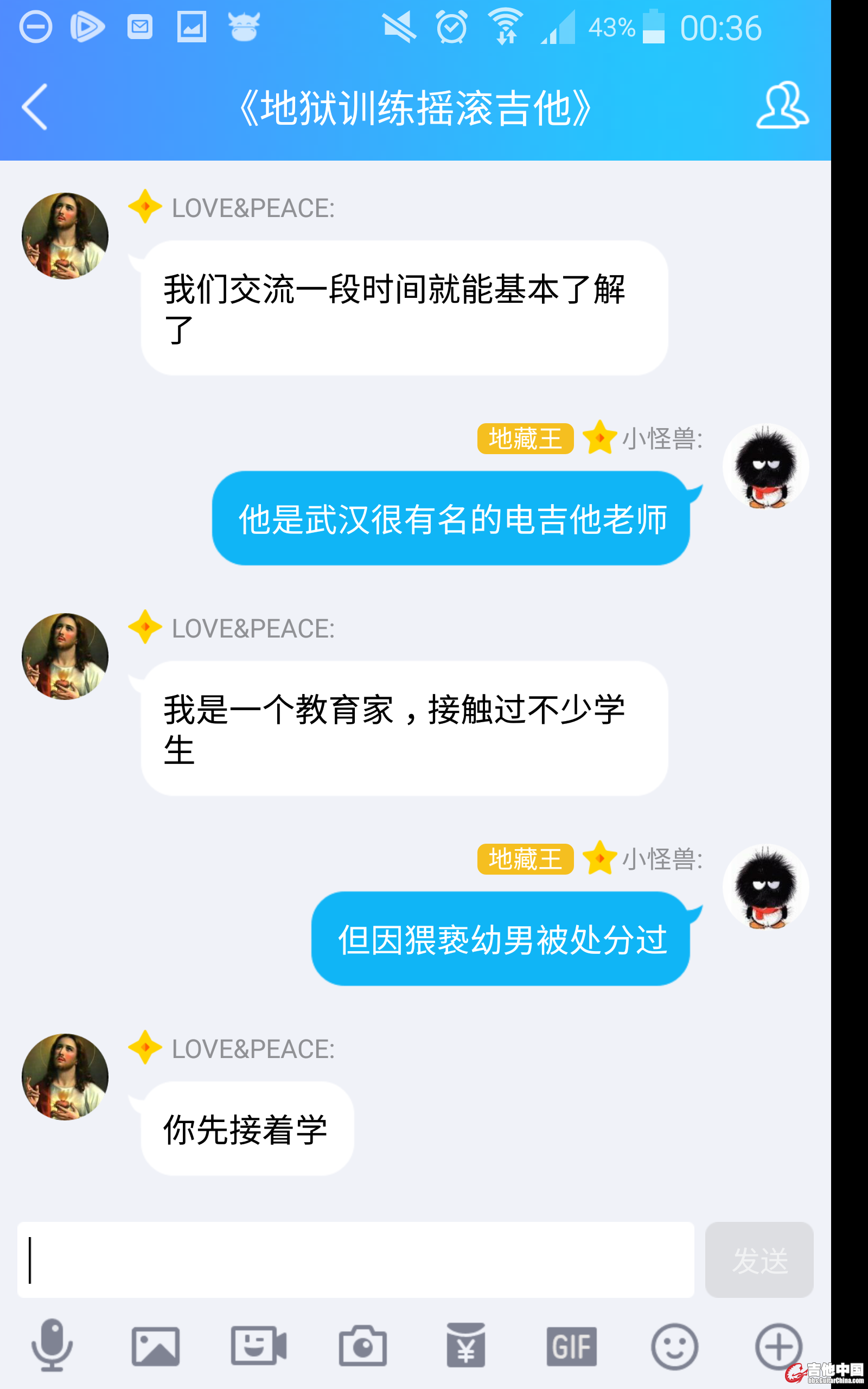868x1389 pixels.
Task: Open the GIF picker
Action: 571,1346
